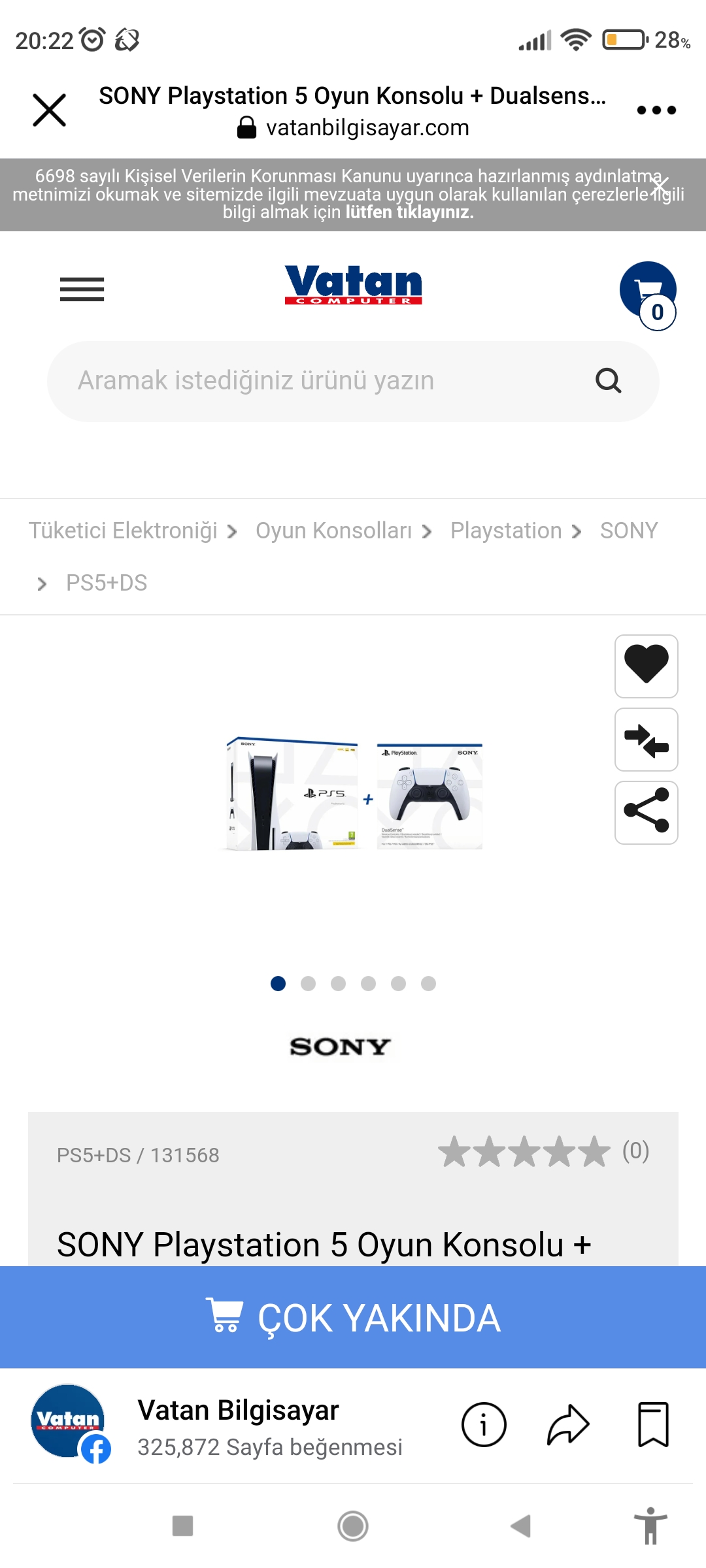Tap the 'lütfen tıklayınız' link
The height and width of the screenshot is (1568, 706).
pos(409,212)
